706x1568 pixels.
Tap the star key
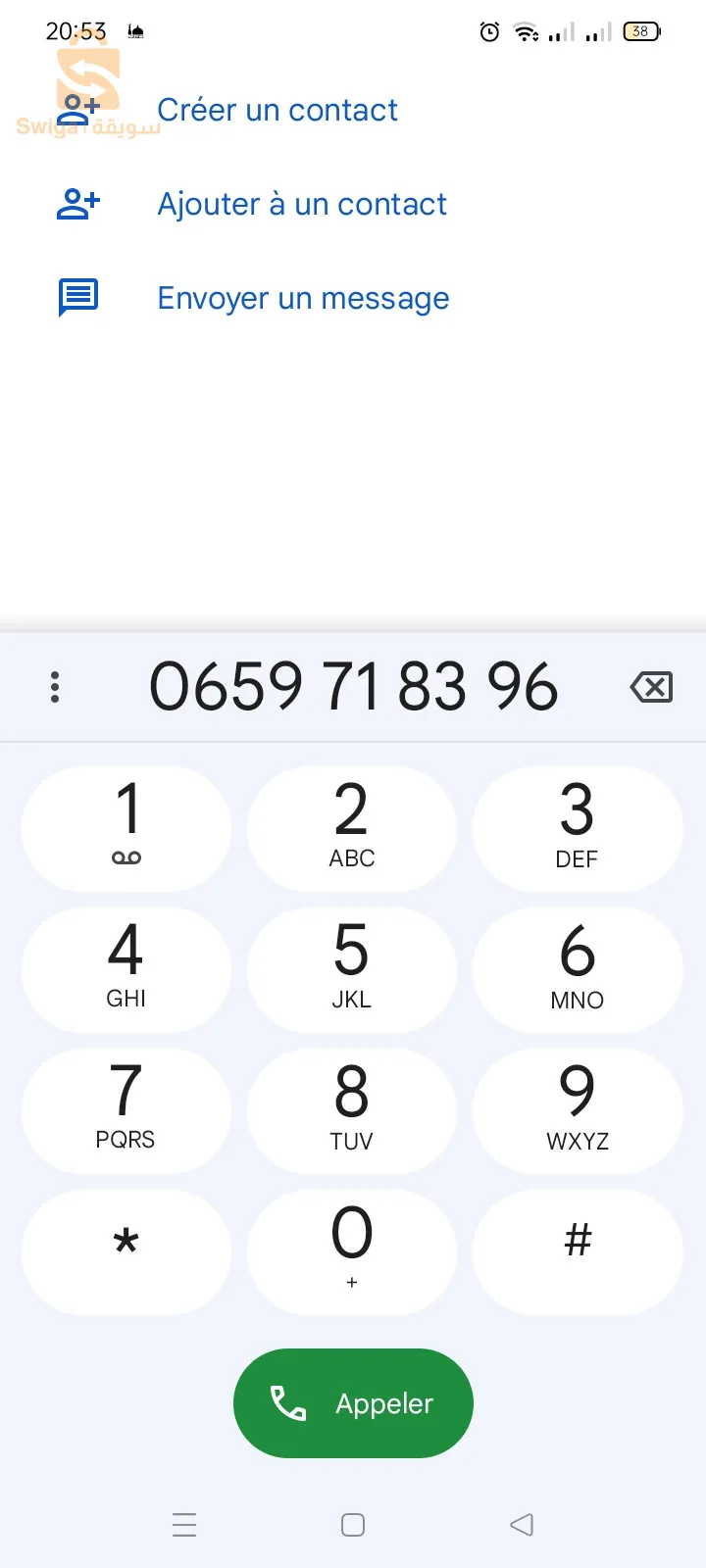126,1251
